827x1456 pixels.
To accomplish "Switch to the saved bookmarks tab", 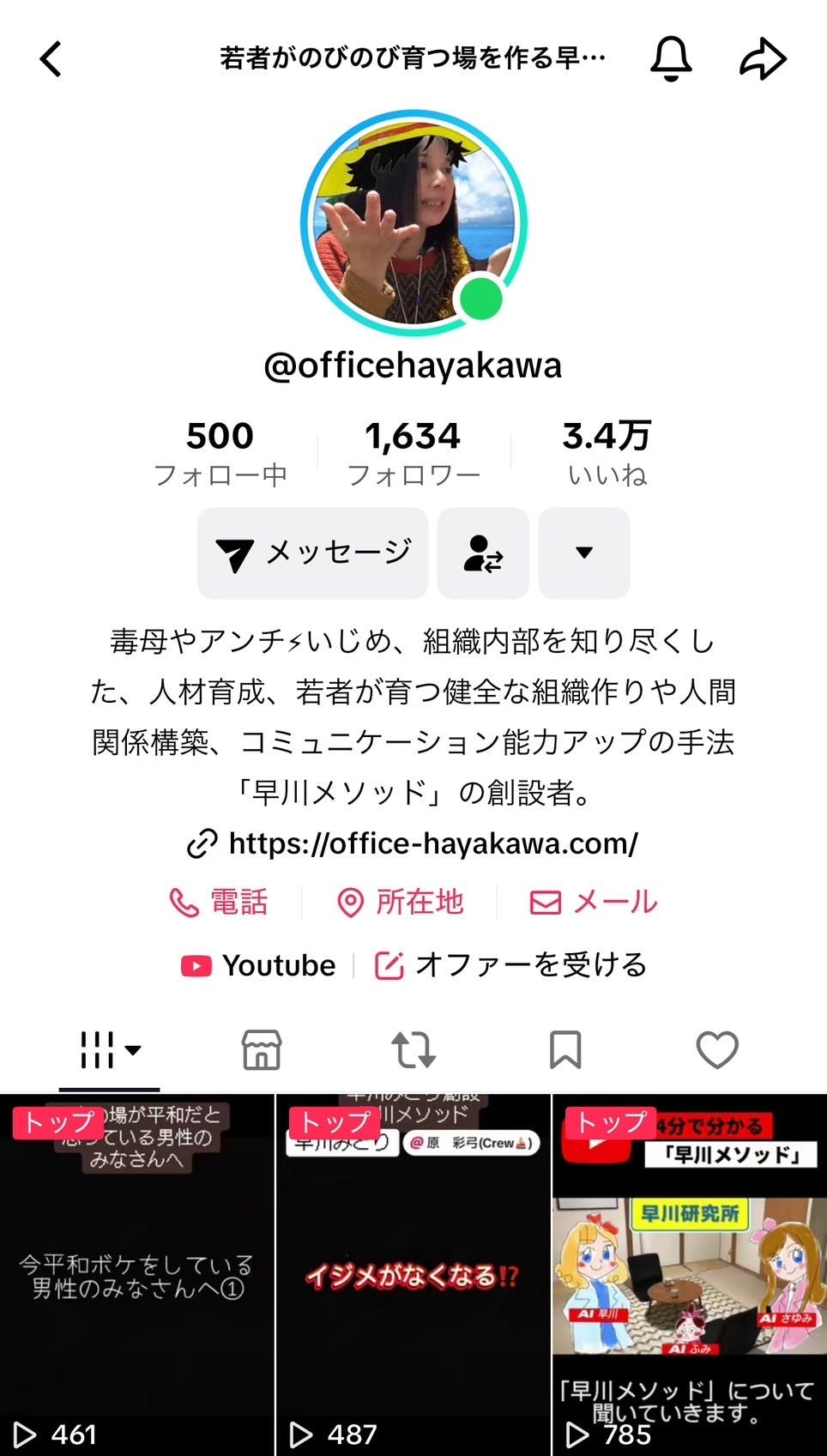I will coord(565,1050).
